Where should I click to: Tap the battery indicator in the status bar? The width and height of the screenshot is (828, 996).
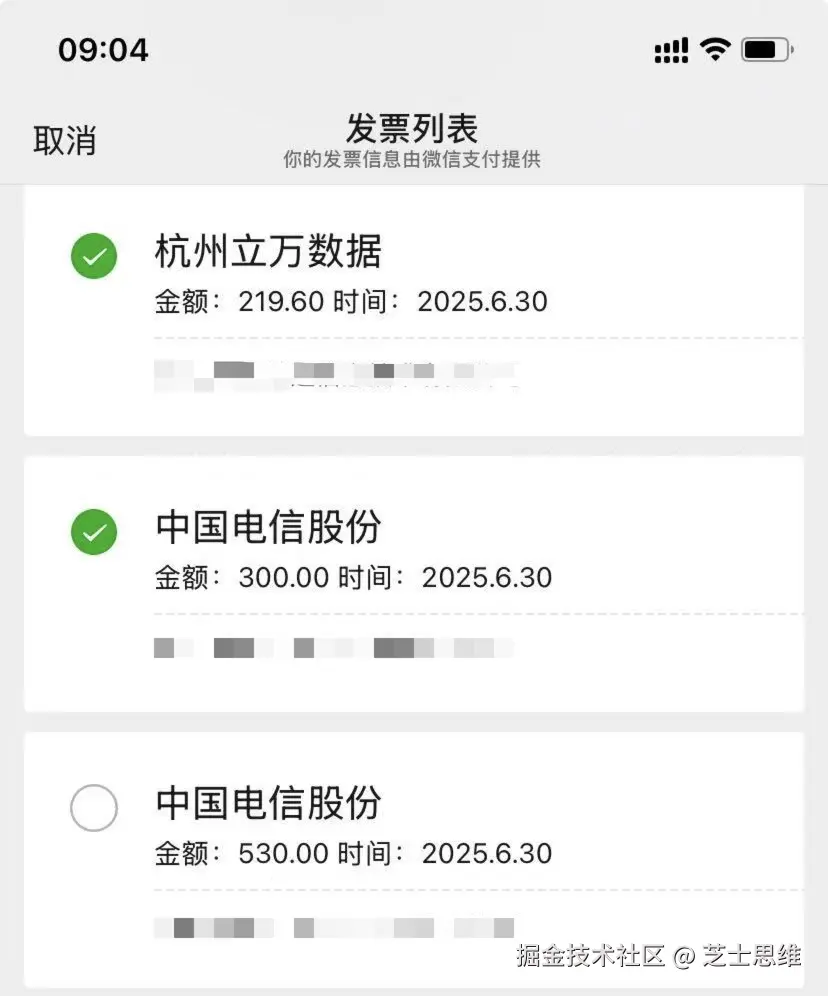pyautogui.click(x=765, y=48)
